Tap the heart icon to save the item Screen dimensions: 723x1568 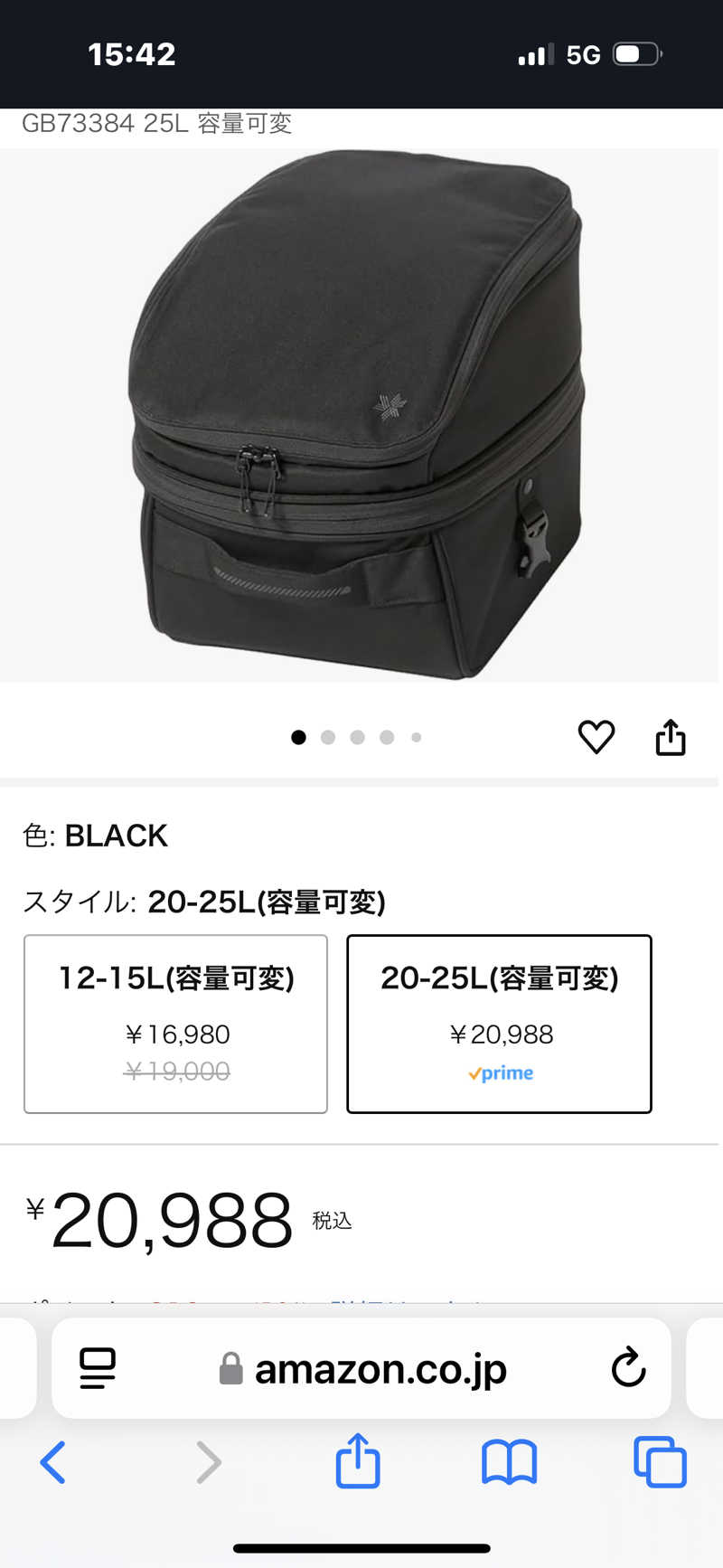(x=597, y=737)
